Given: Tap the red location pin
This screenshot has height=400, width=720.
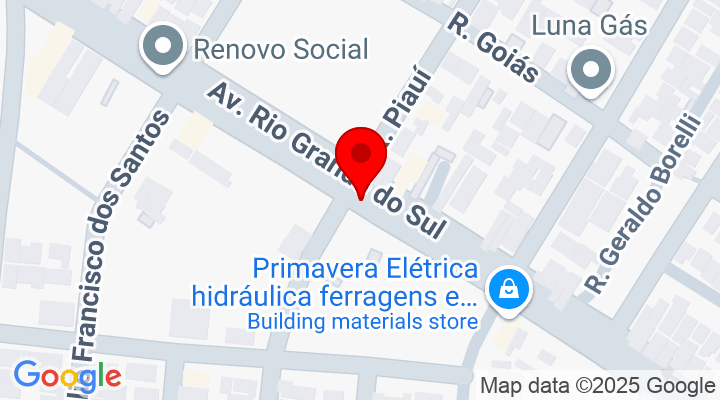Looking at the screenshot, I should [x=361, y=158].
